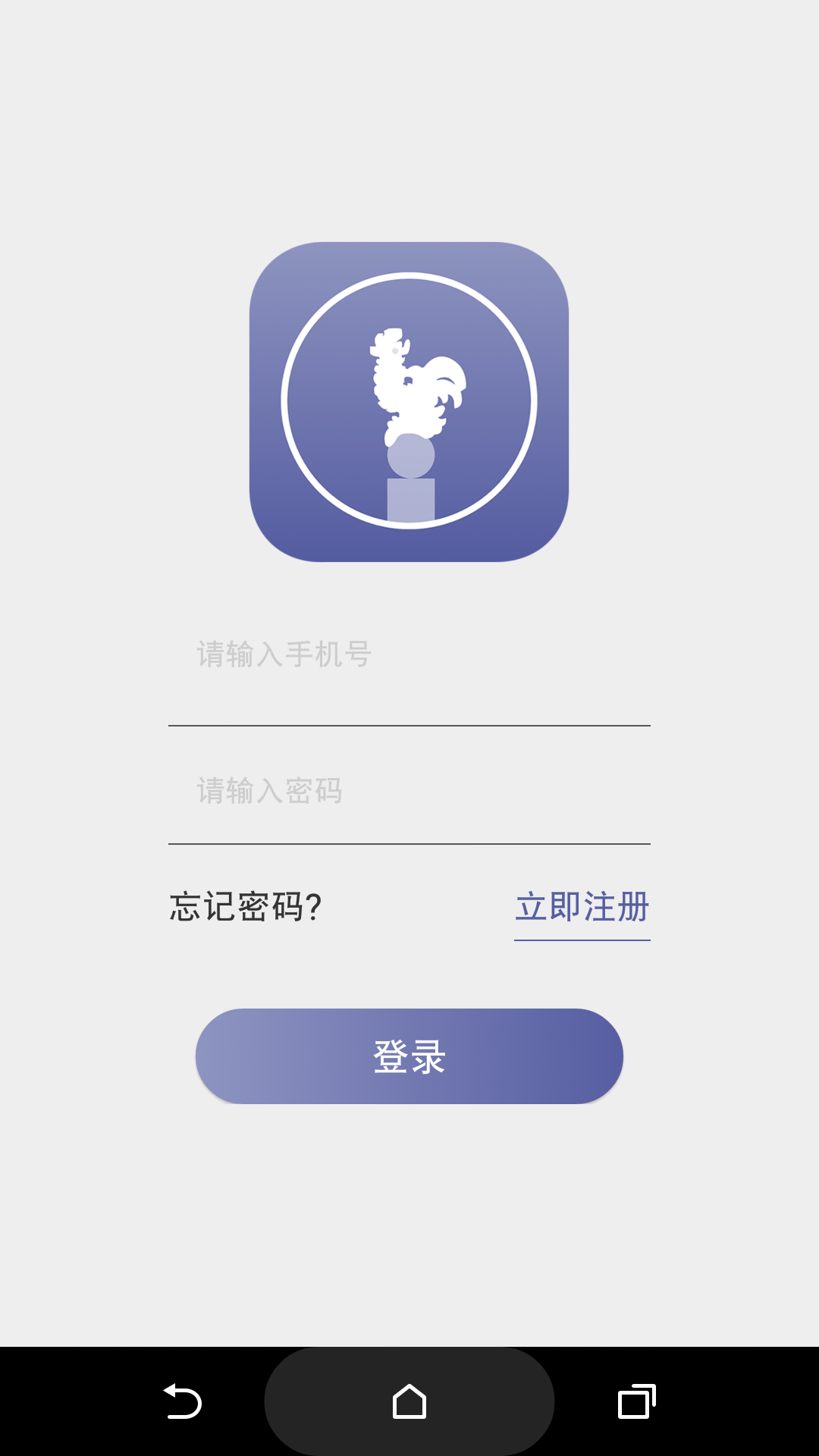Tap the 登录 login button
Image resolution: width=819 pixels, height=1456 pixels.
pyautogui.click(x=409, y=1056)
